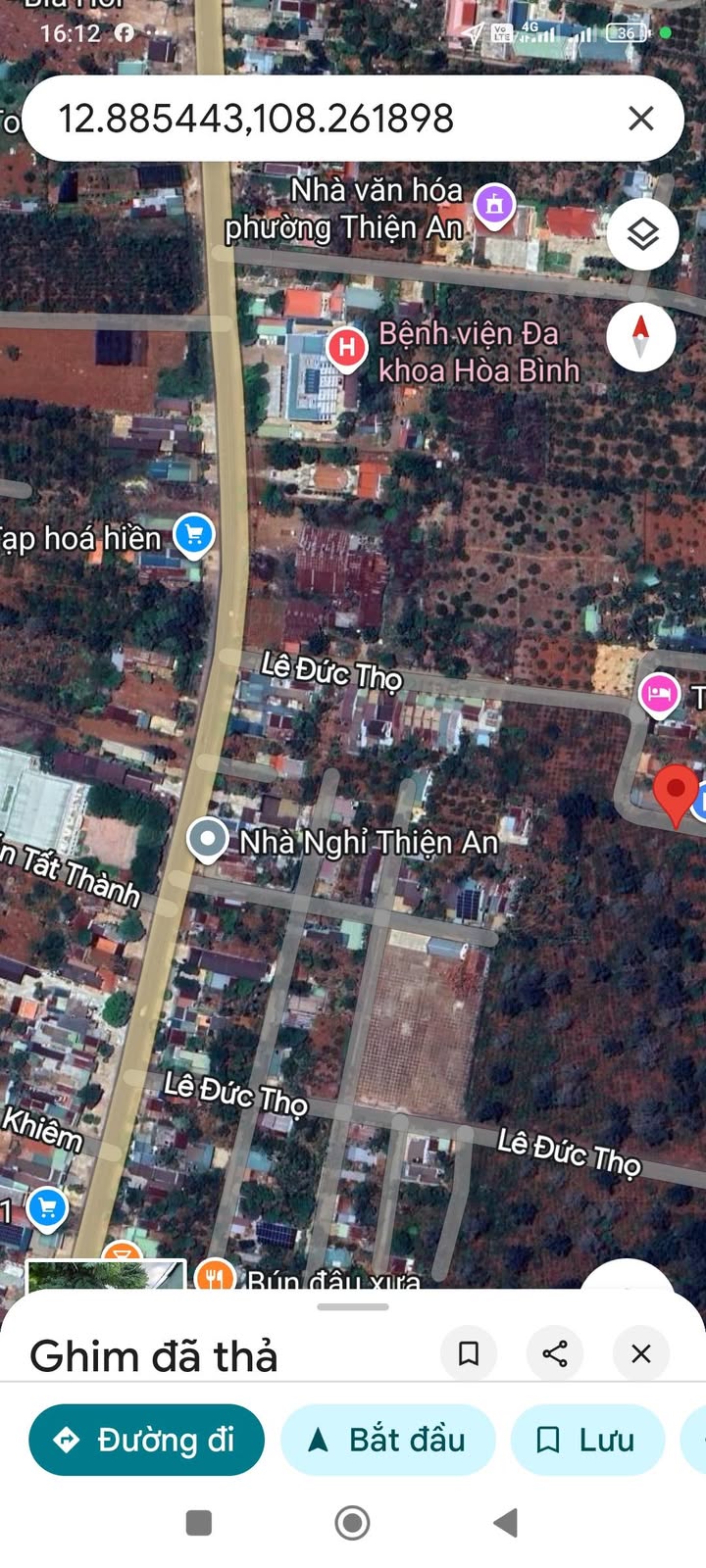Viewport: 706px width, 1568px height.
Task: Tap the coordinates search box
Action: [324, 119]
